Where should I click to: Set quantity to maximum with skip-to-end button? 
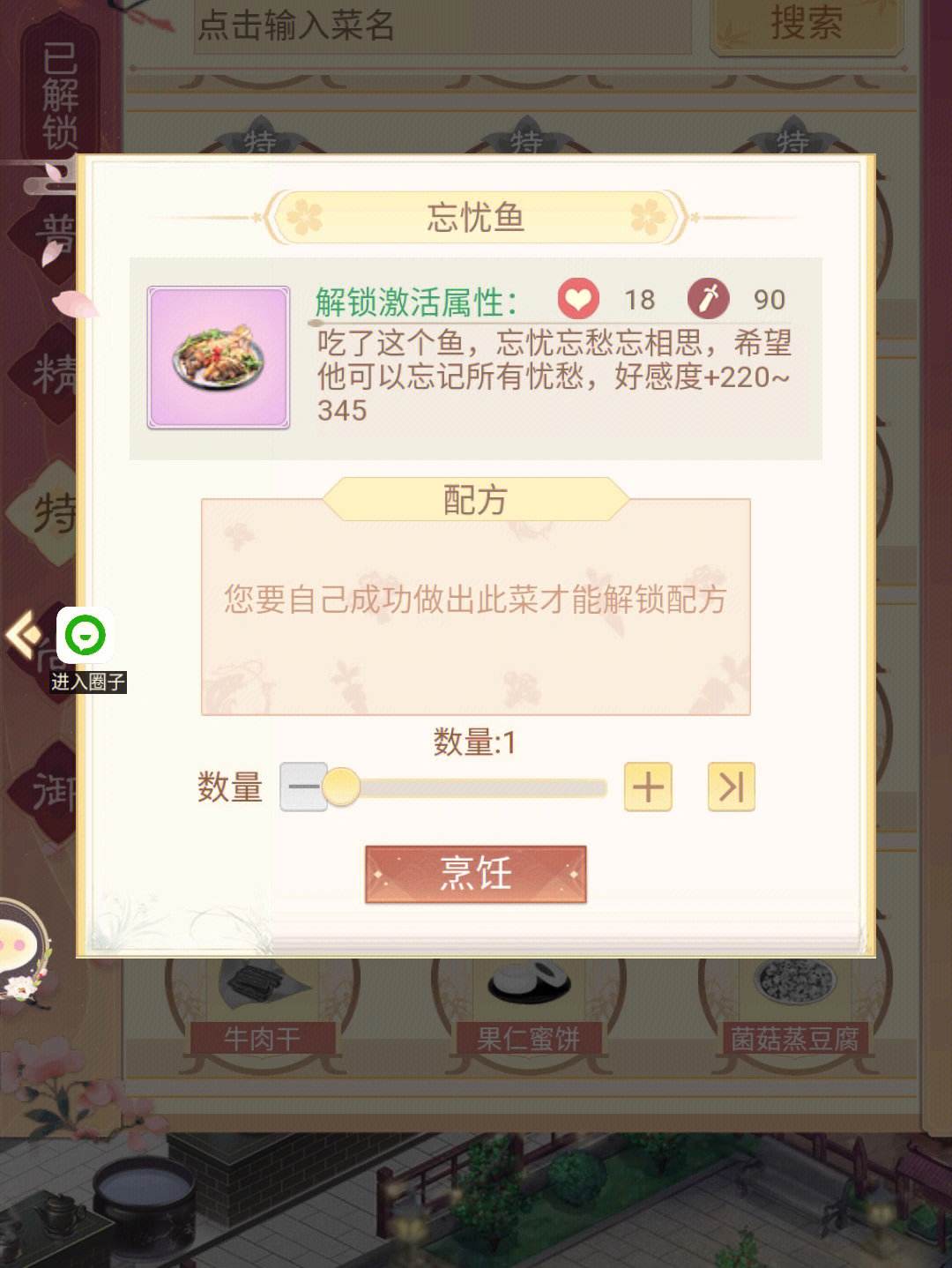[731, 787]
